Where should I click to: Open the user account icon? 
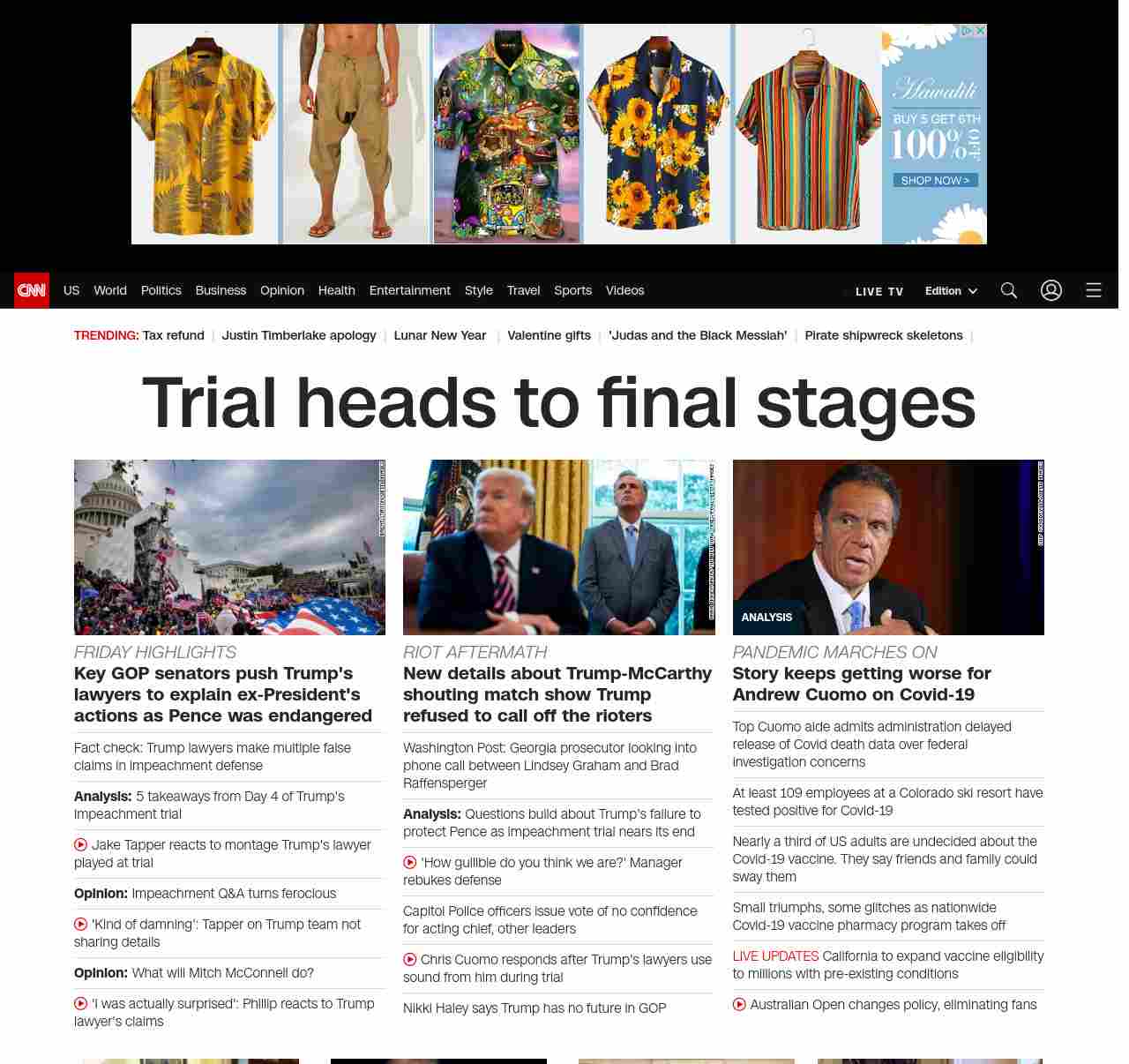[x=1050, y=290]
